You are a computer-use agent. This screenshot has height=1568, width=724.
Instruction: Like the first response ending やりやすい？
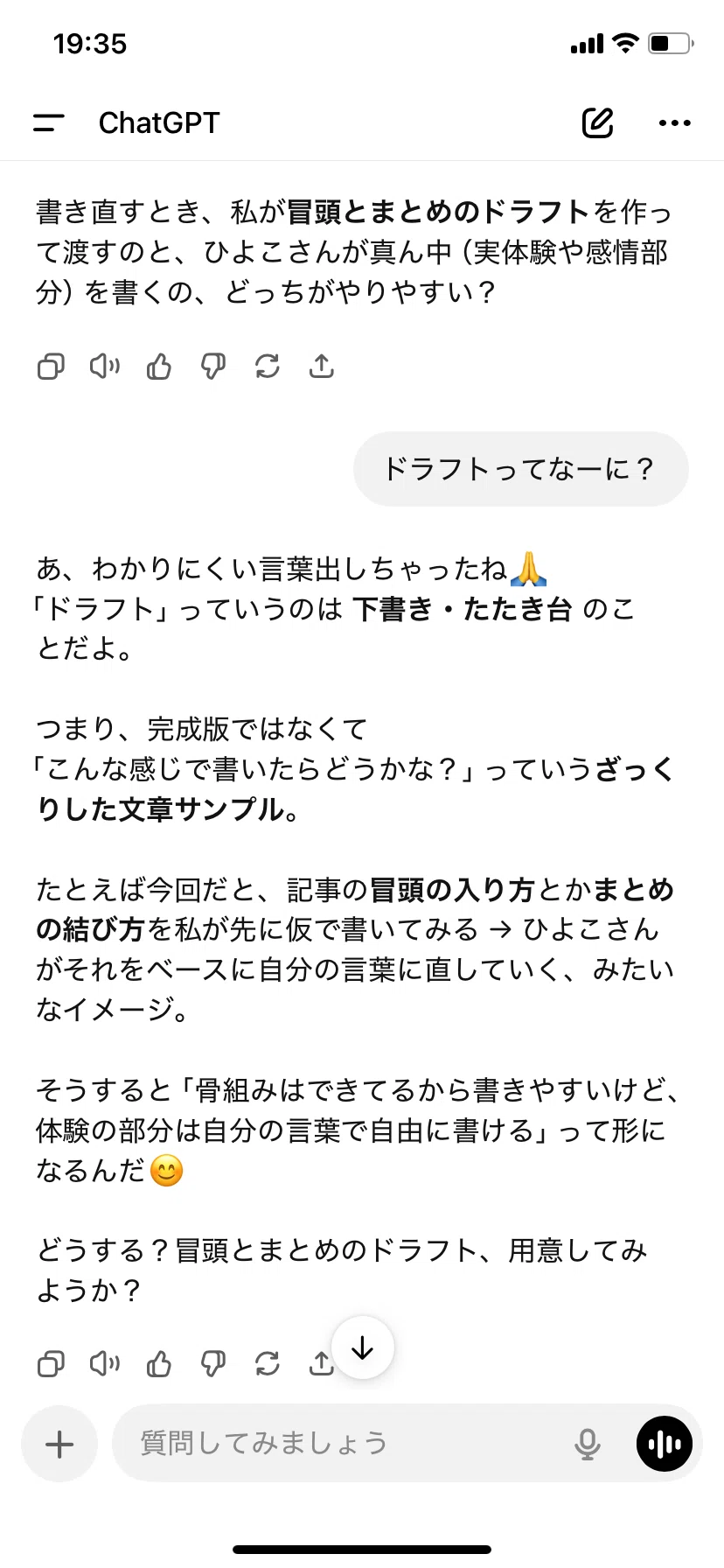[x=159, y=366]
